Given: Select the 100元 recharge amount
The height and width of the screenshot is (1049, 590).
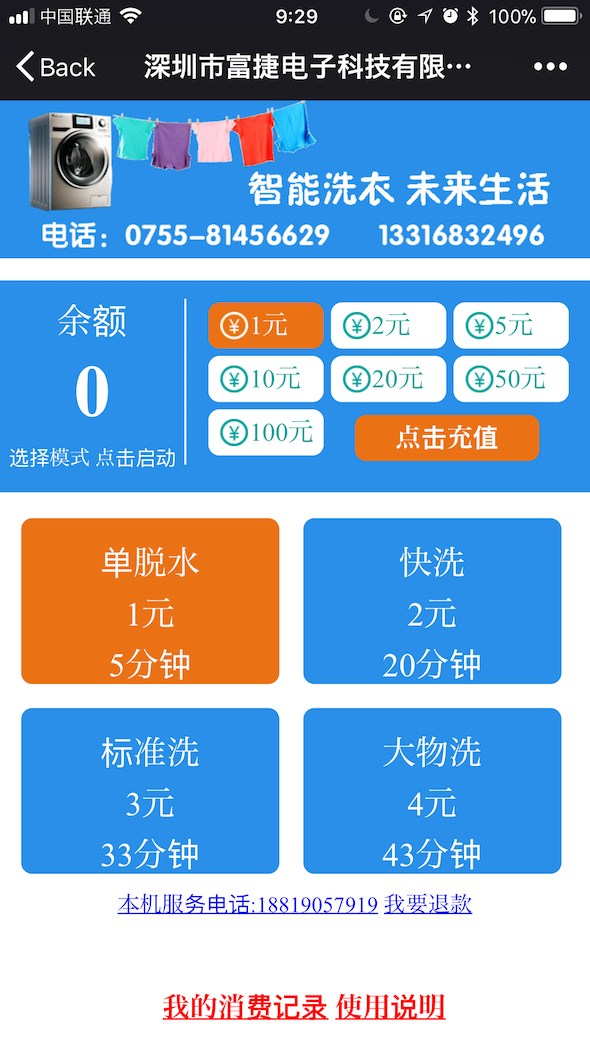Looking at the screenshot, I should tap(266, 433).
